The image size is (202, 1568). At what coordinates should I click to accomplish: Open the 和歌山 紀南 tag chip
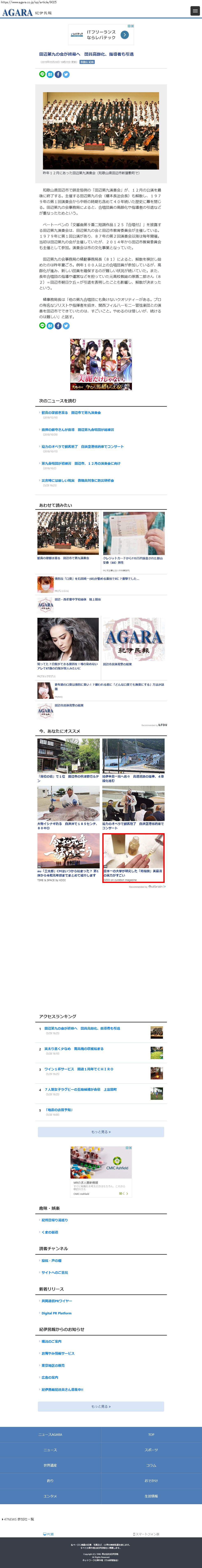(x=87, y=62)
